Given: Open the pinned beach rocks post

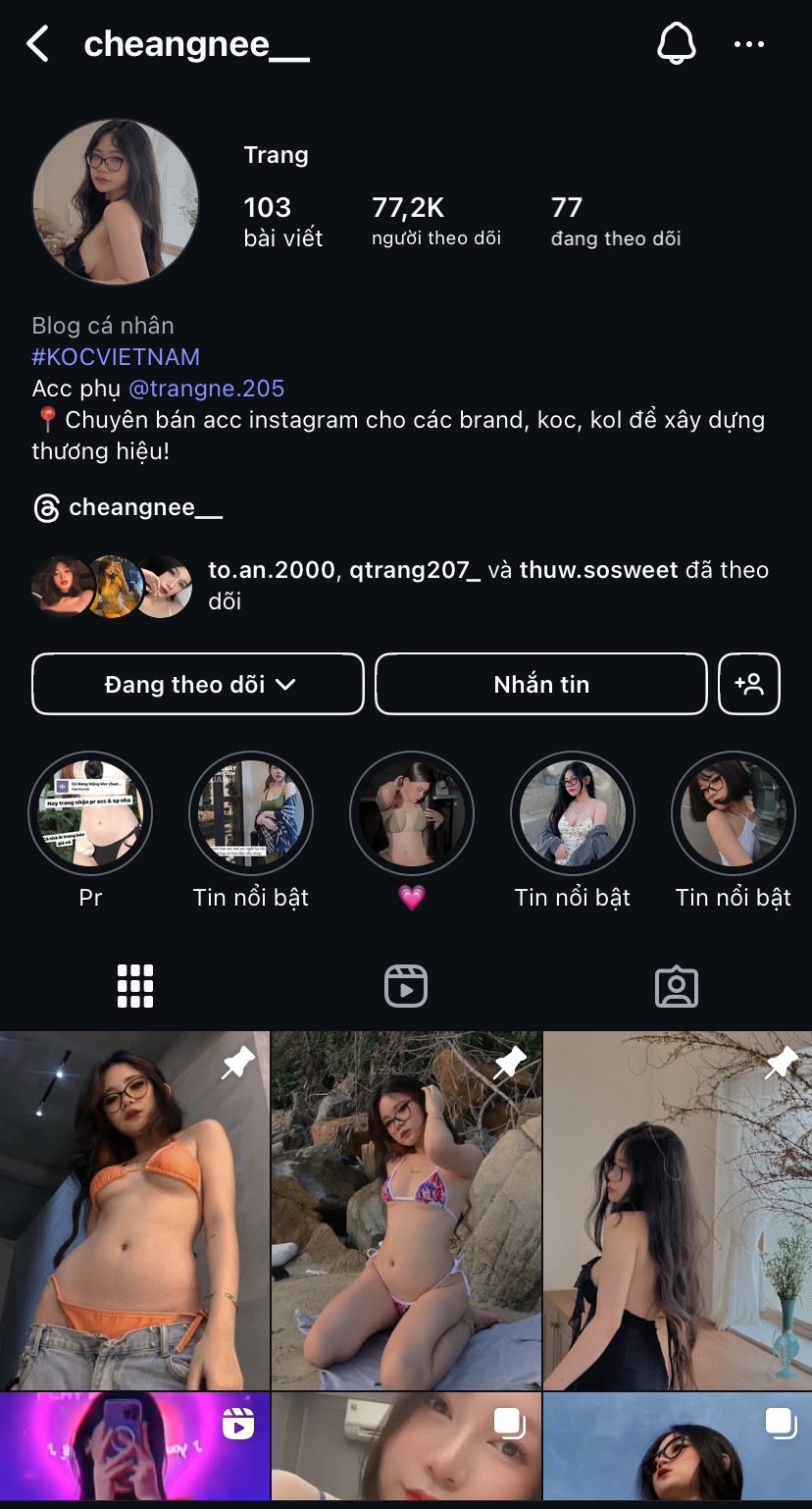Looking at the screenshot, I should 406,1210.
